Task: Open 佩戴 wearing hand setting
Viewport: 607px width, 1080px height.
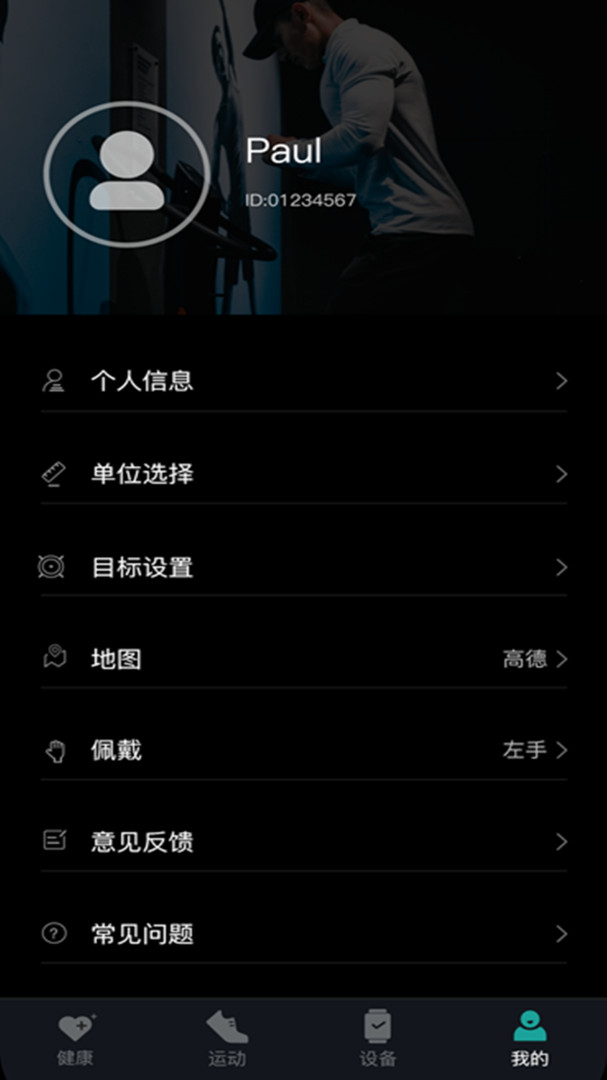Action: point(303,750)
